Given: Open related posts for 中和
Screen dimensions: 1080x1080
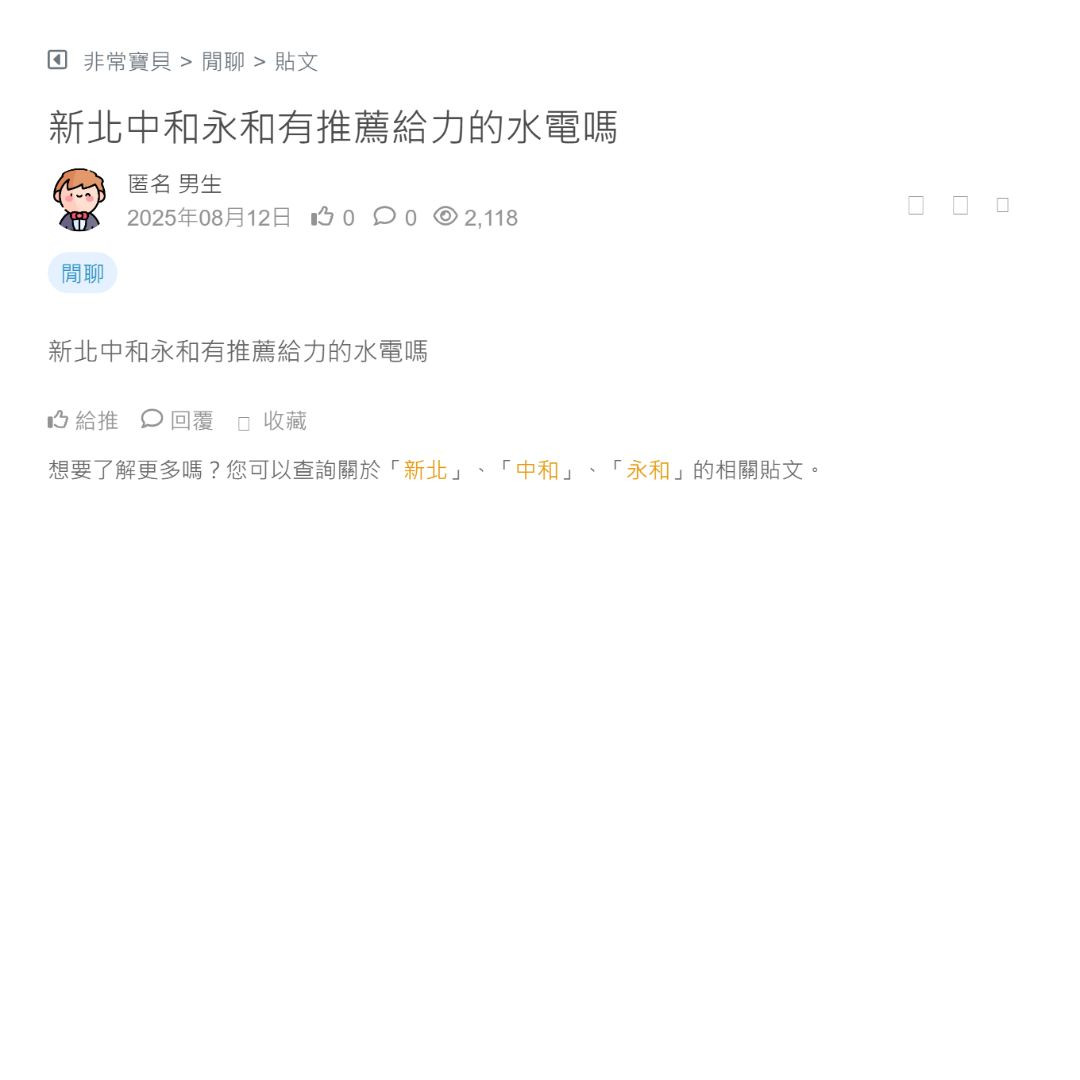Looking at the screenshot, I should 537,470.
